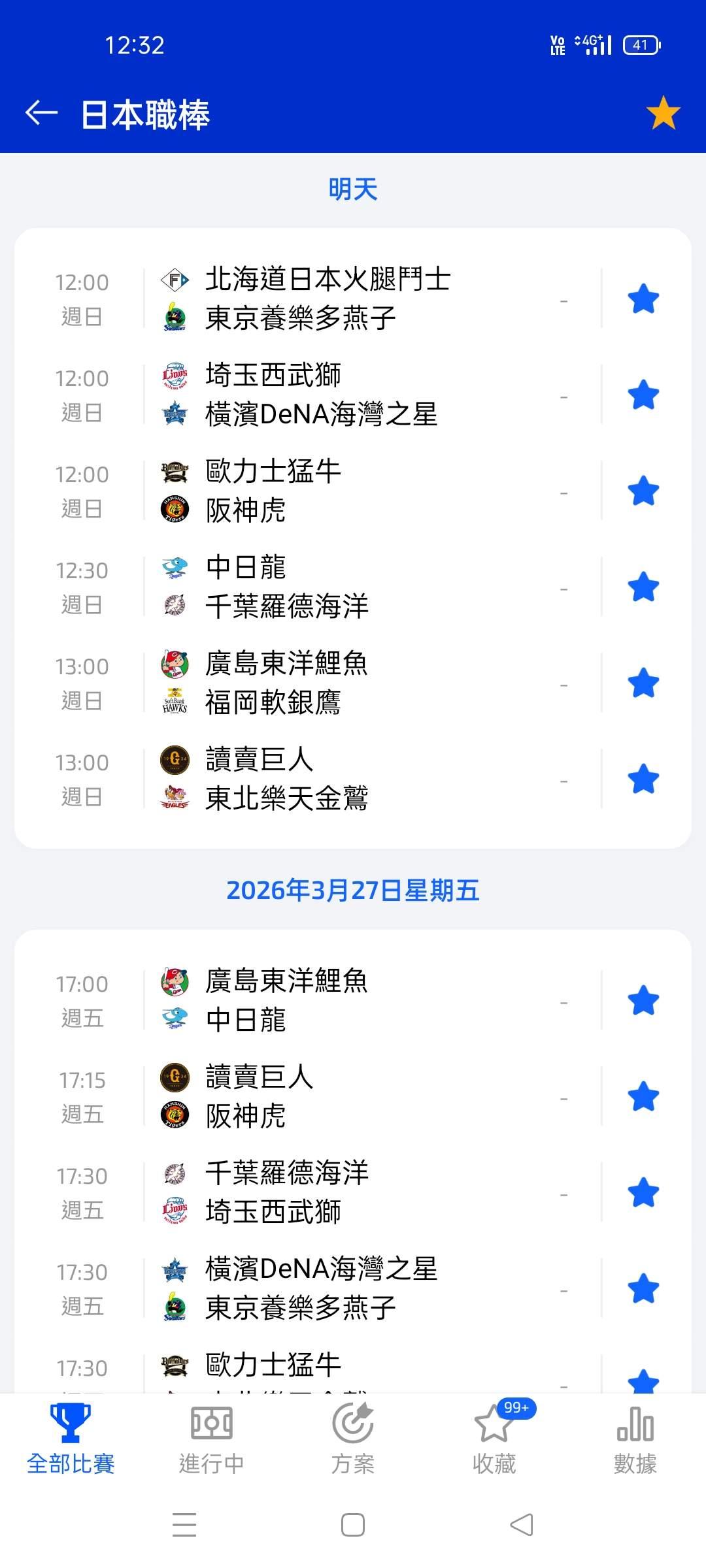This screenshot has width=706, height=1568.
Task: Toggle favorite star for 讀賣巨人 vs 阪神虎
Action: pos(643,1096)
